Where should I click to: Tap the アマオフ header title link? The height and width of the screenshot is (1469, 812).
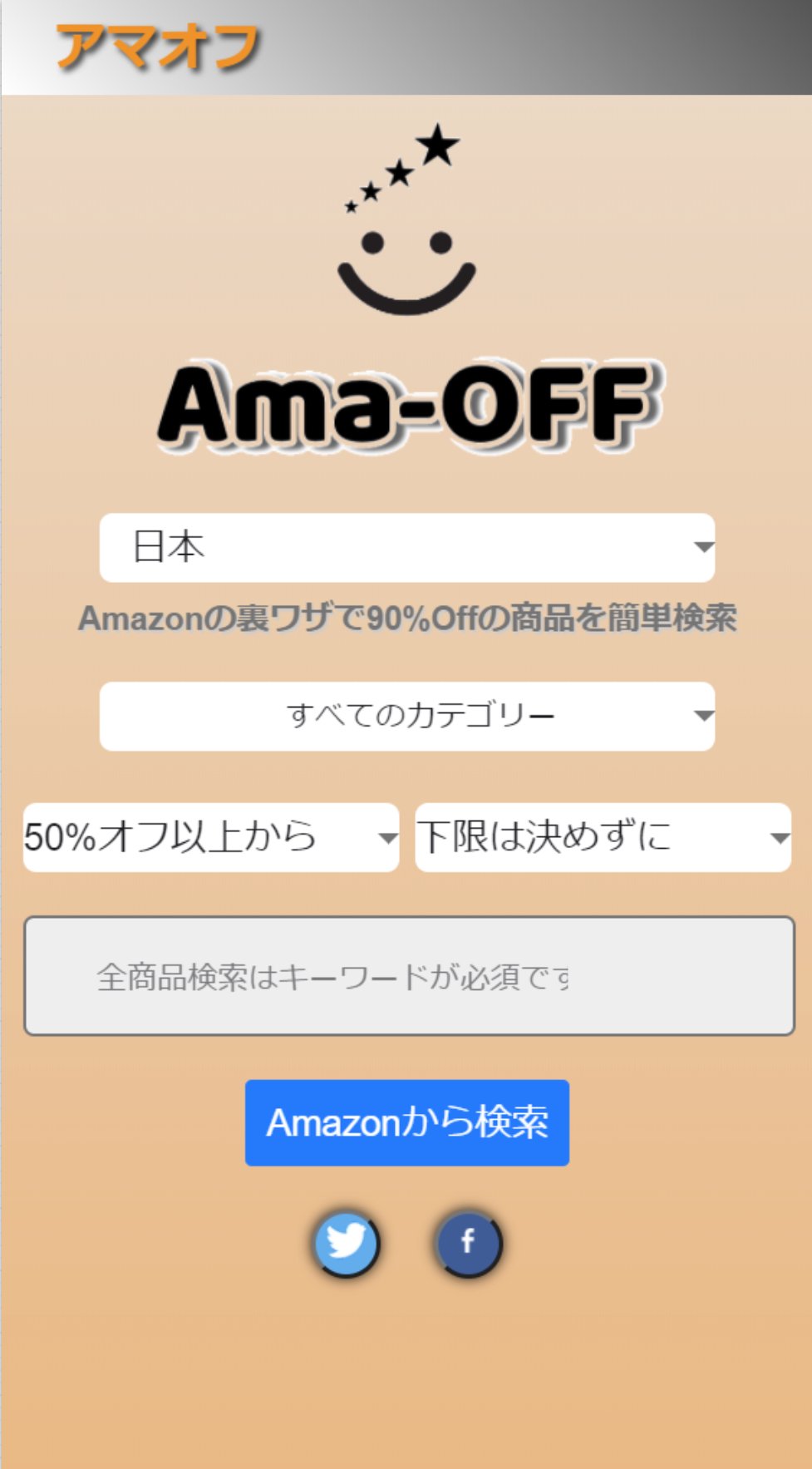157,47
